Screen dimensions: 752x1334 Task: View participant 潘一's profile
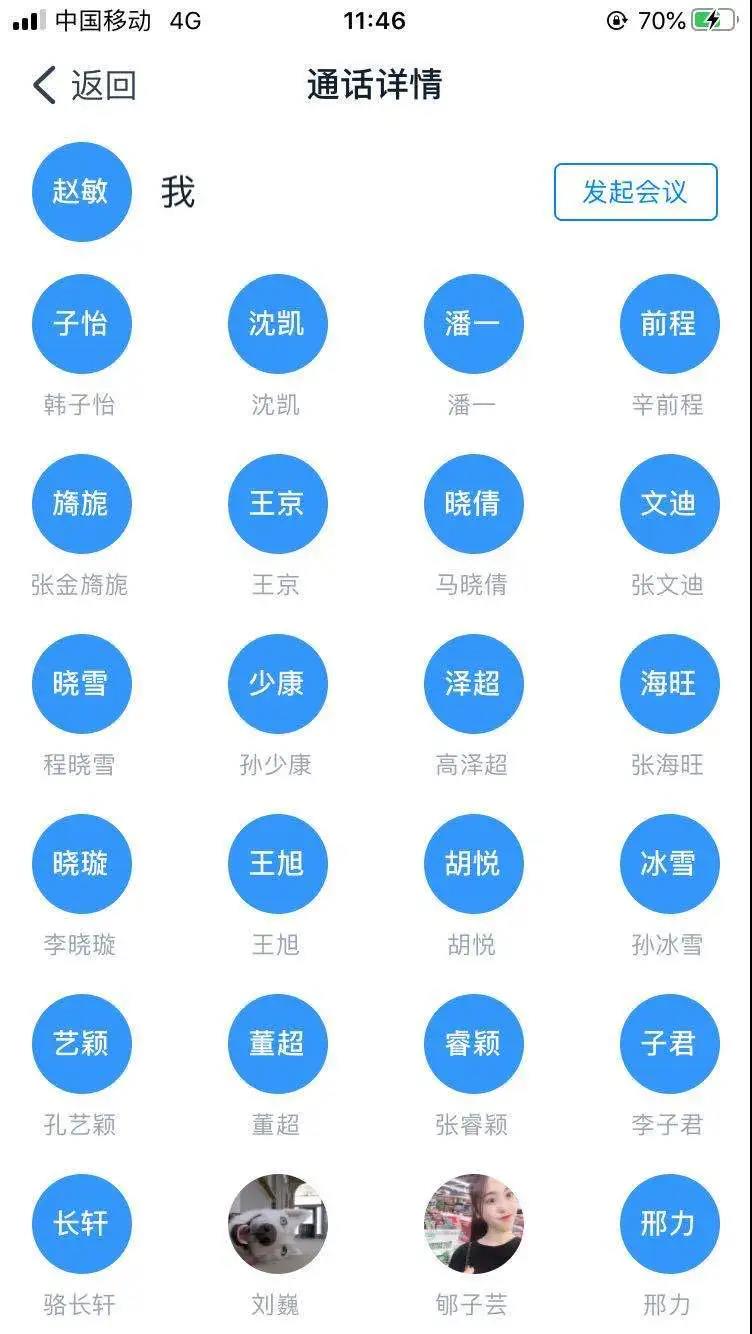click(x=473, y=324)
